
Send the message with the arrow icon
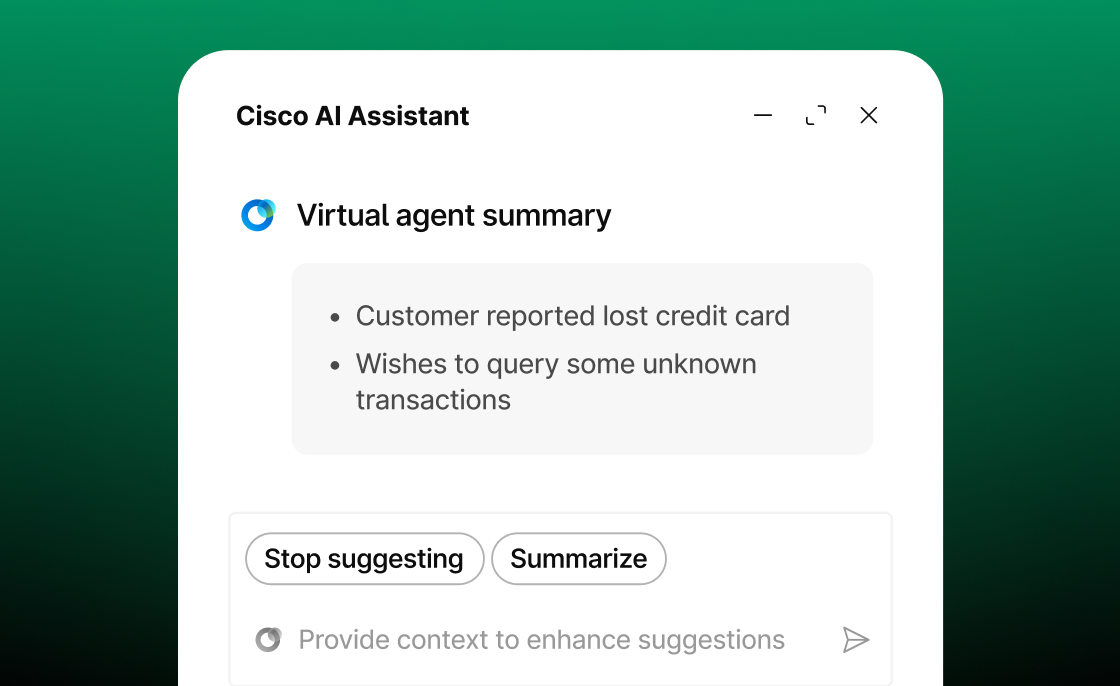(x=855, y=640)
